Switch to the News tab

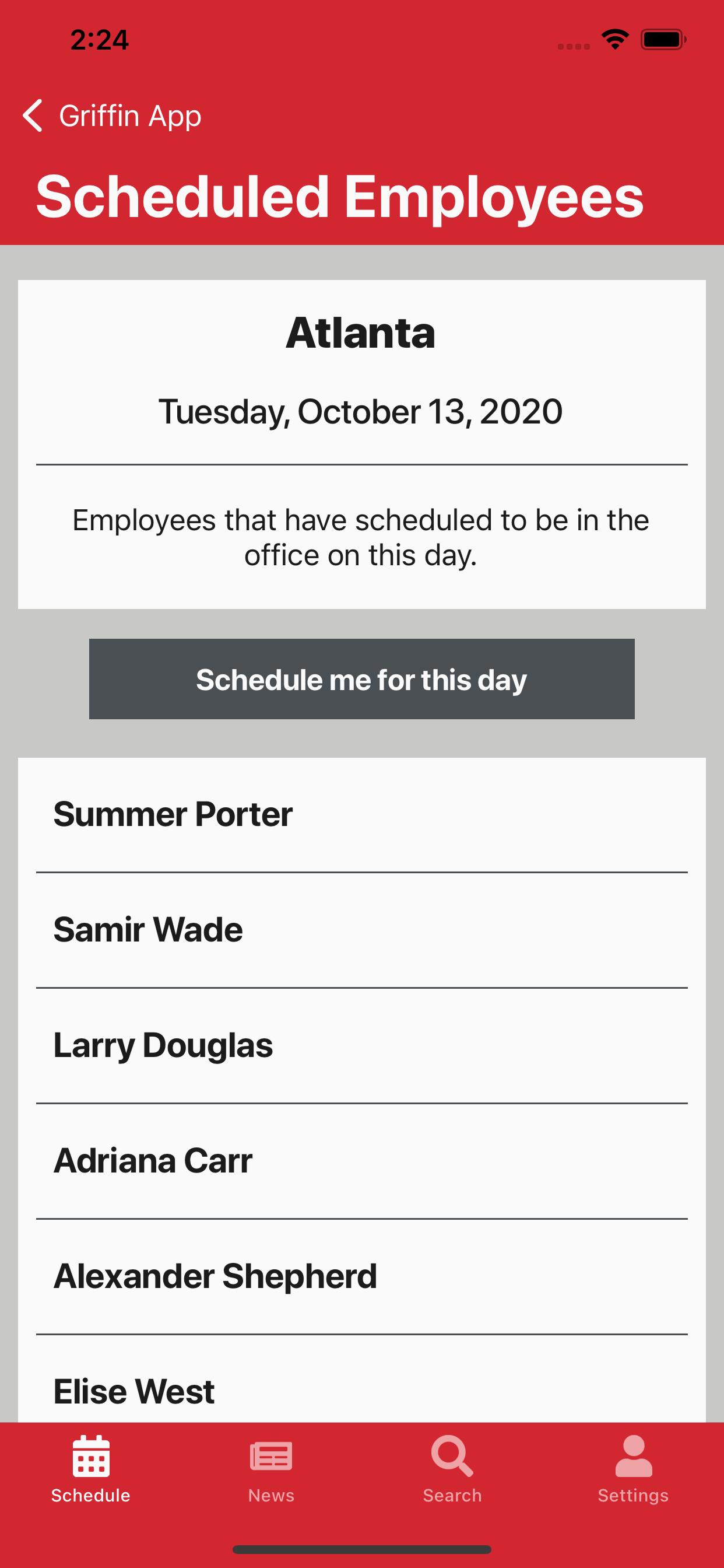tap(271, 1469)
